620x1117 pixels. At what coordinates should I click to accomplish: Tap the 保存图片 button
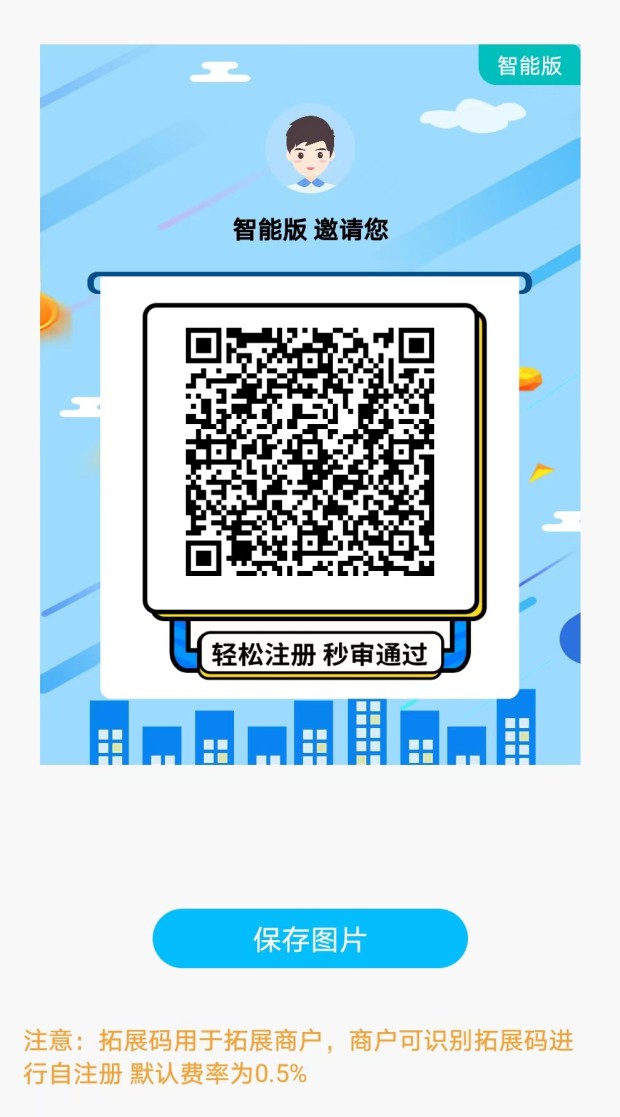pyautogui.click(x=310, y=939)
